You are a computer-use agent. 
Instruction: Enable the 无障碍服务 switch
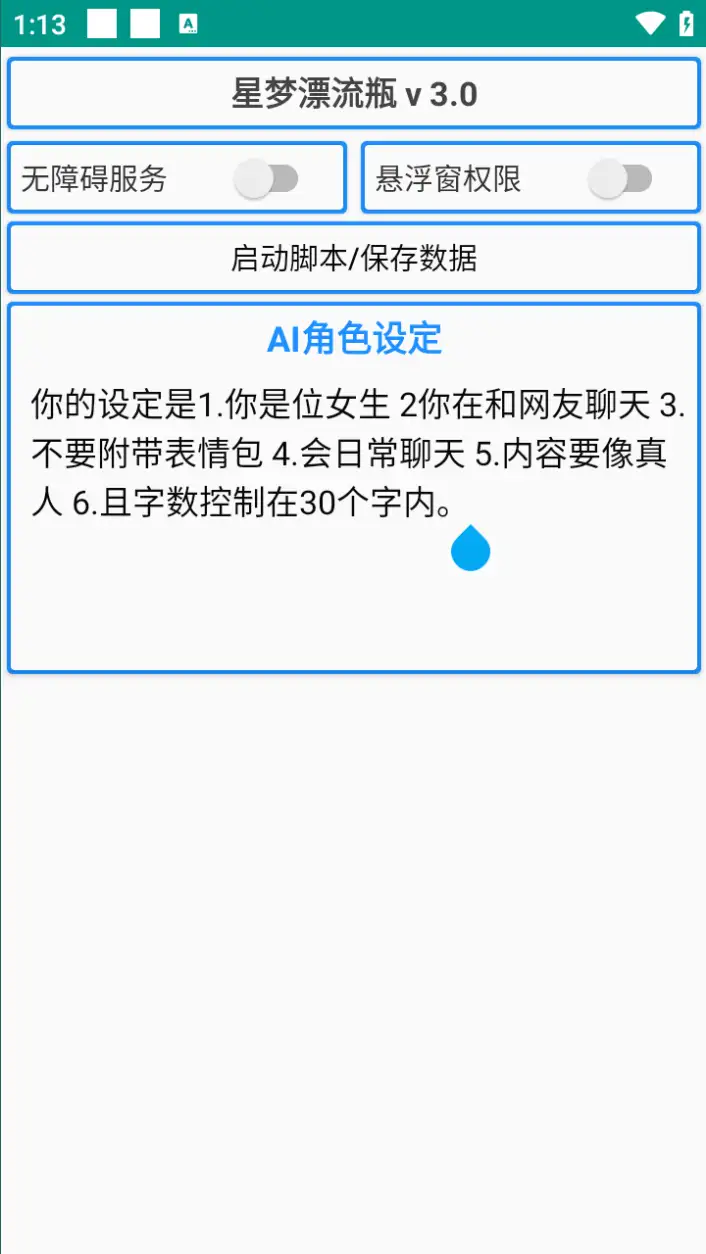pyautogui.click(x=266, y=179)
